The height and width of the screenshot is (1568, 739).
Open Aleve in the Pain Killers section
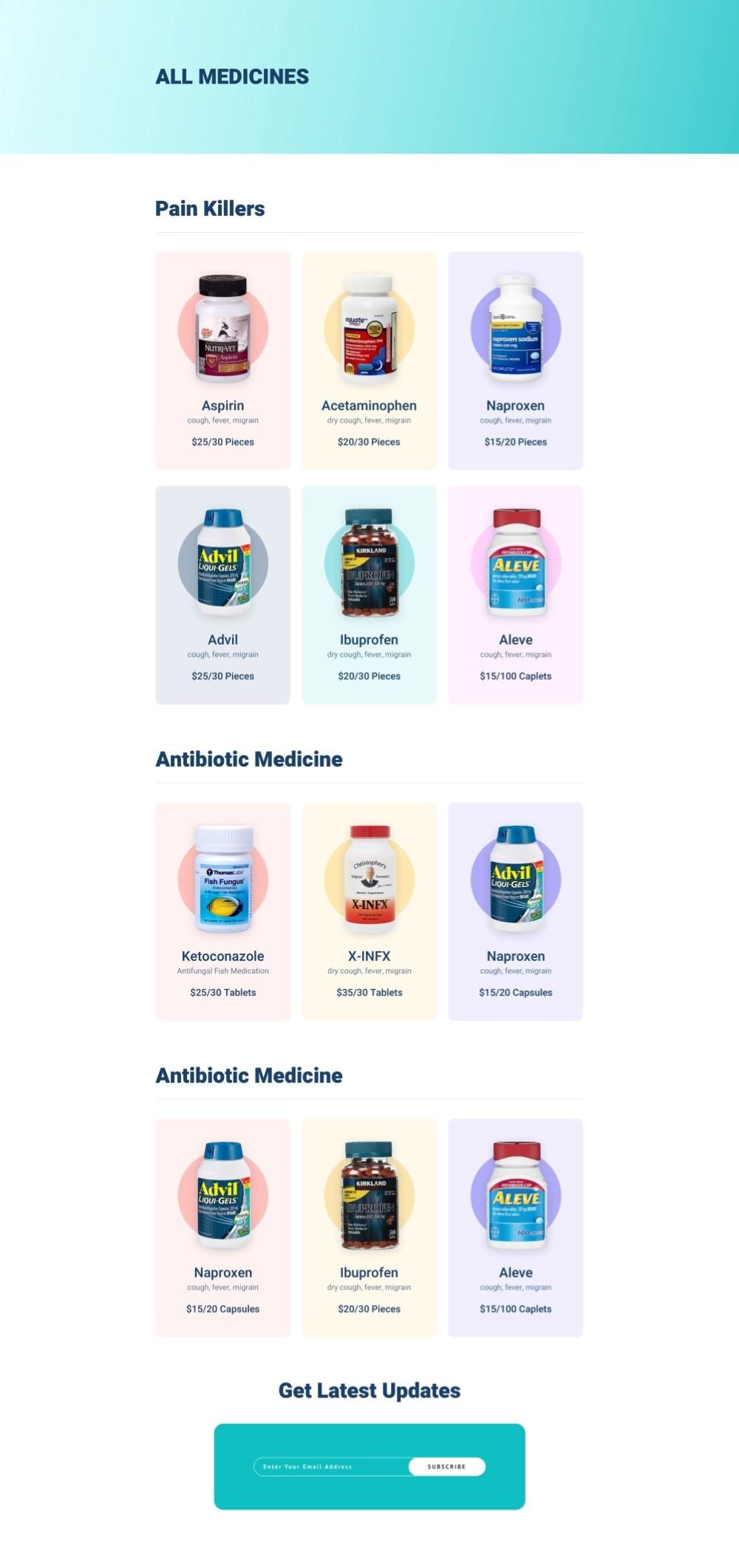pos(515,595)
